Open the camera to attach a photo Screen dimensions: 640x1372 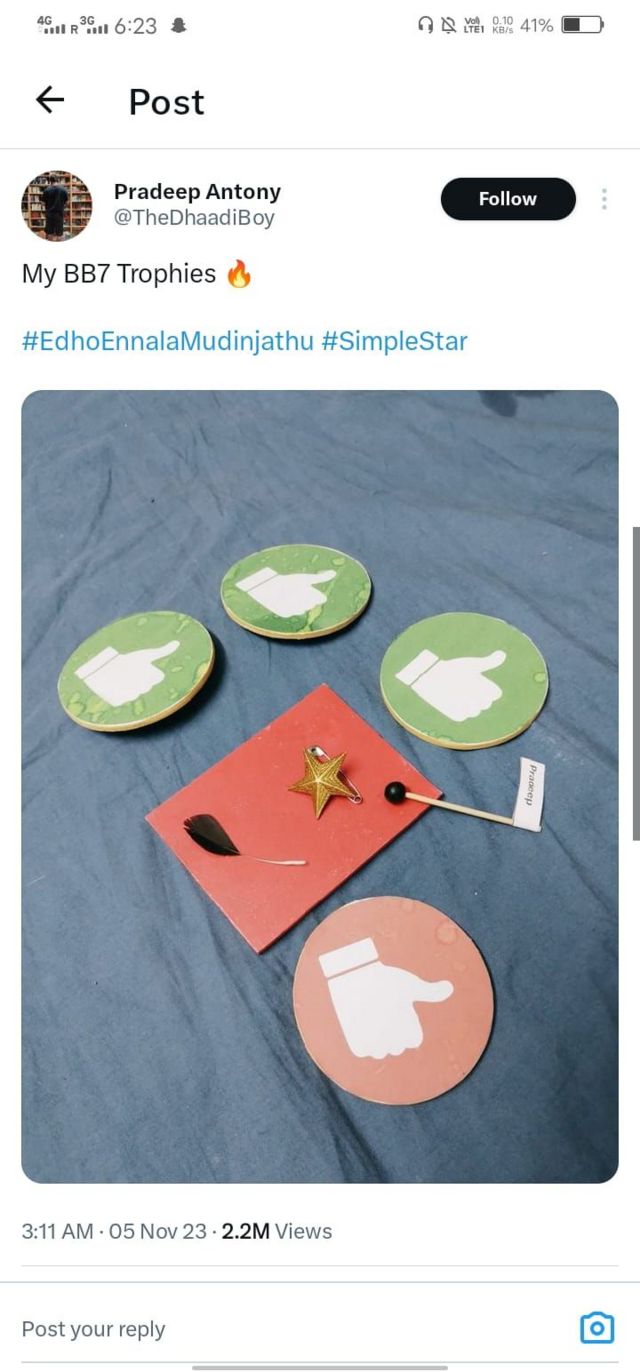tap(597, 1328)
